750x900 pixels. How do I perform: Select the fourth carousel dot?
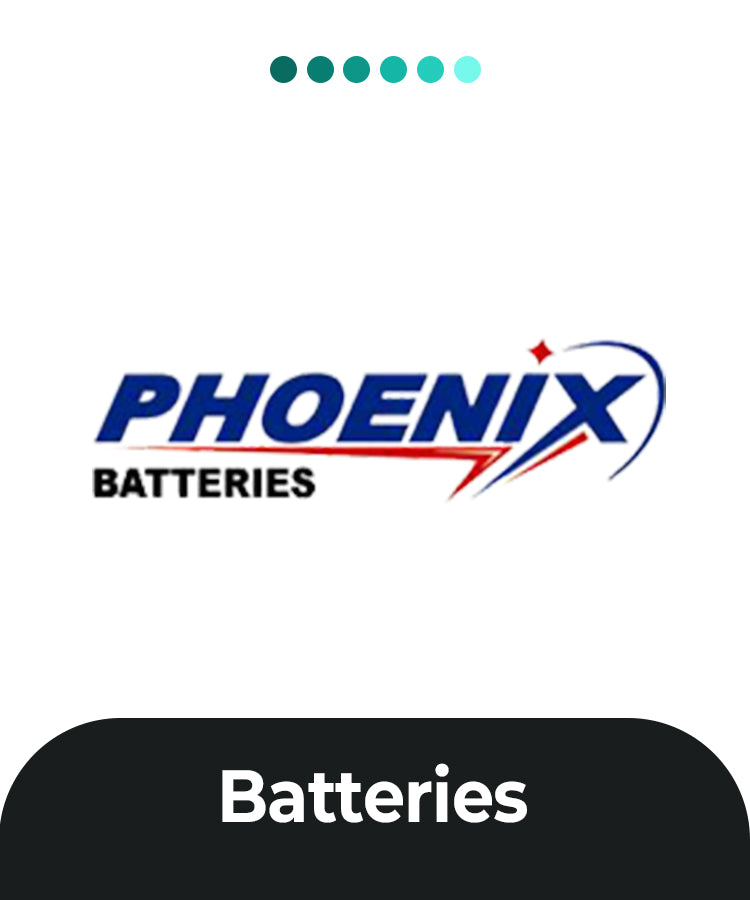click(x=393, y=68)
